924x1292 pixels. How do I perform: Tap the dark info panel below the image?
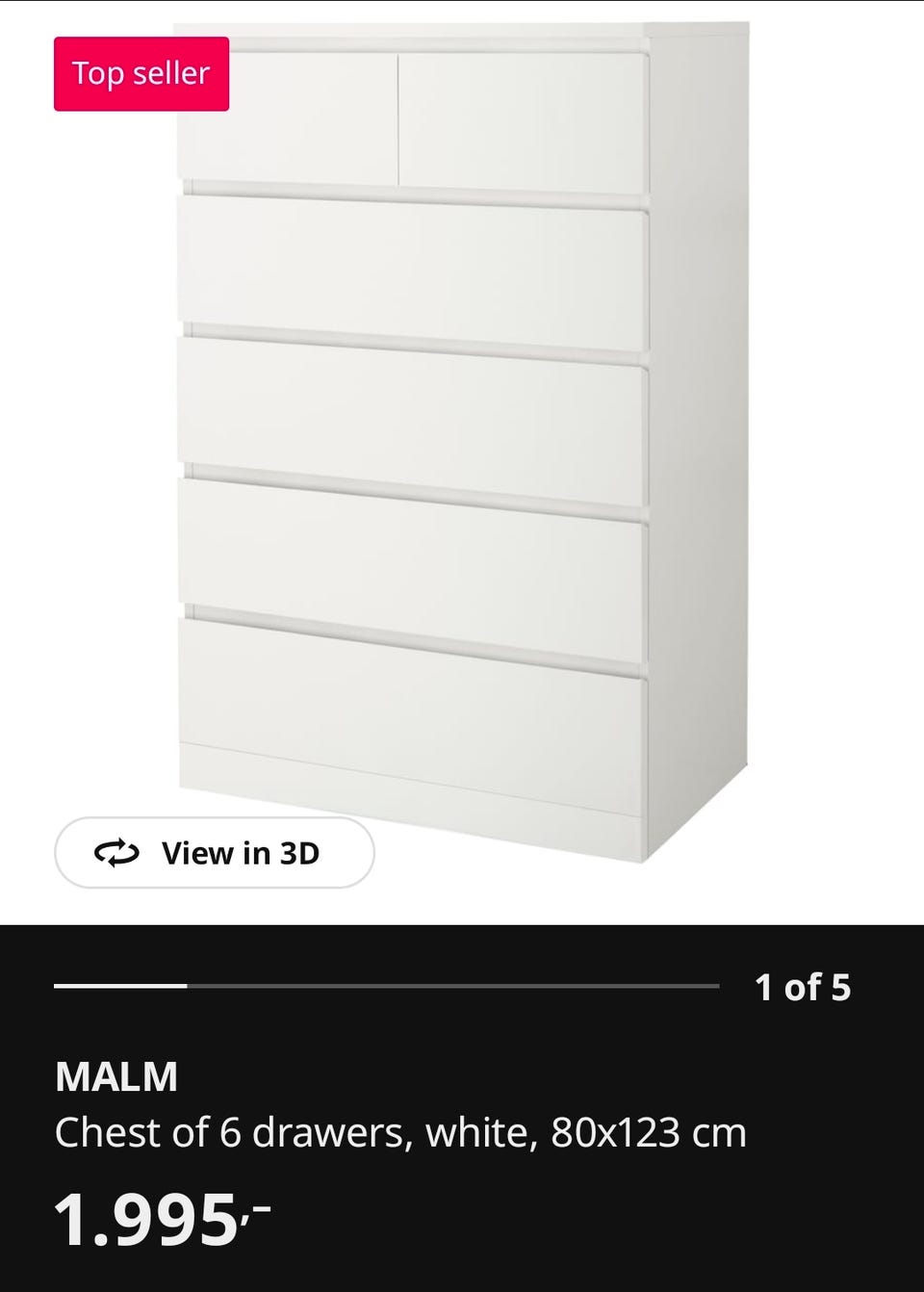[462, 1107]
